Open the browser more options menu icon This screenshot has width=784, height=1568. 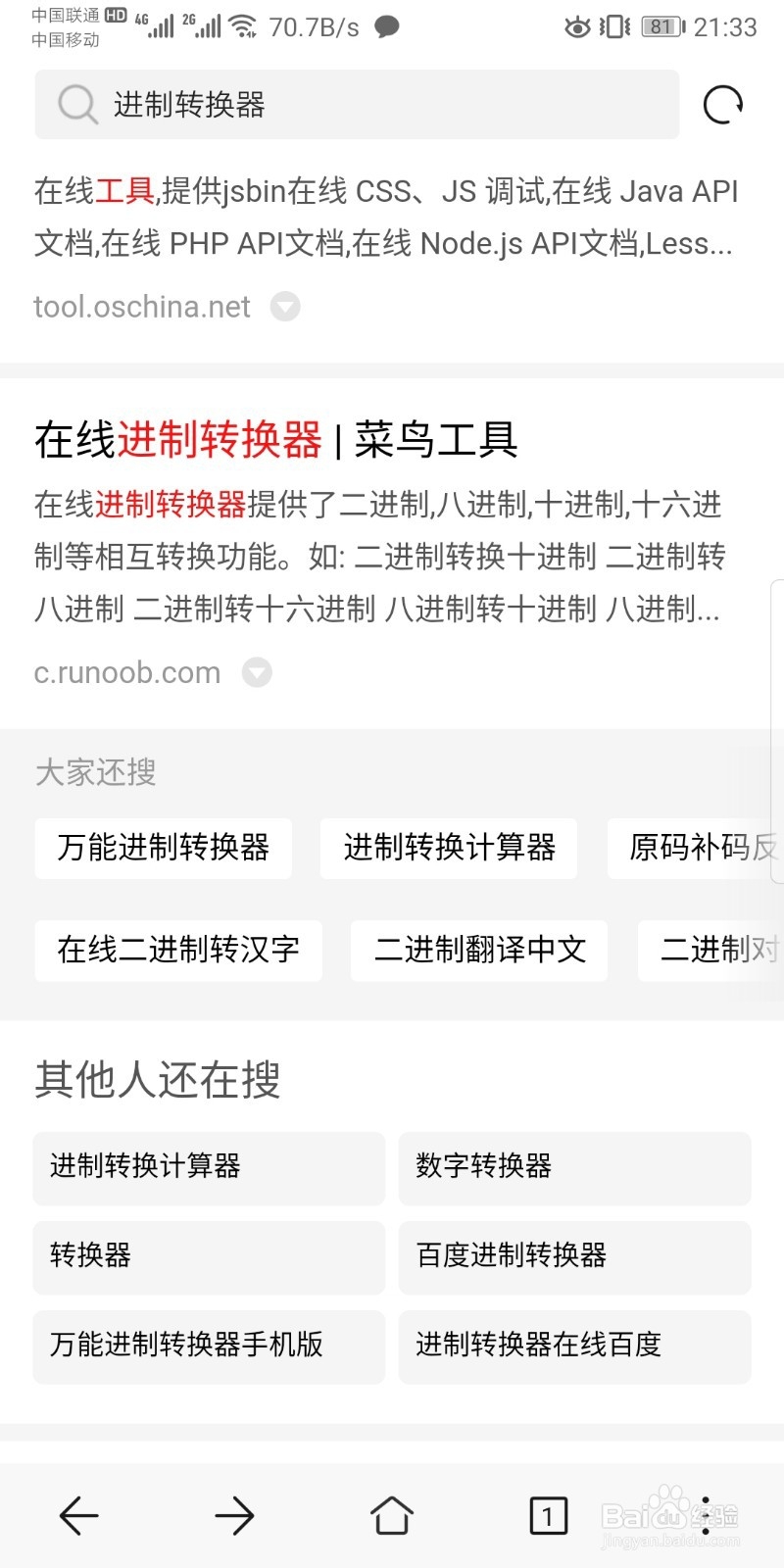click(708, 1515)
